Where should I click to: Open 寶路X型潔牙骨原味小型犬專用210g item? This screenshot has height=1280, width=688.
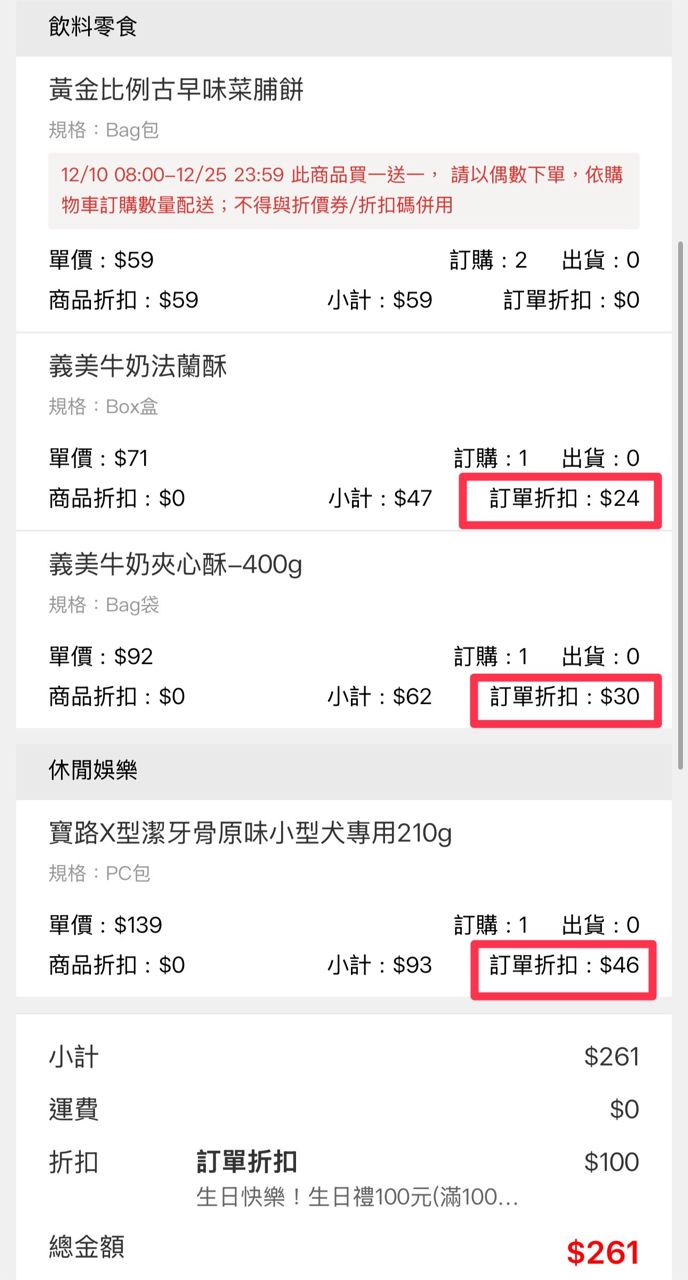(x=250, y=832)
